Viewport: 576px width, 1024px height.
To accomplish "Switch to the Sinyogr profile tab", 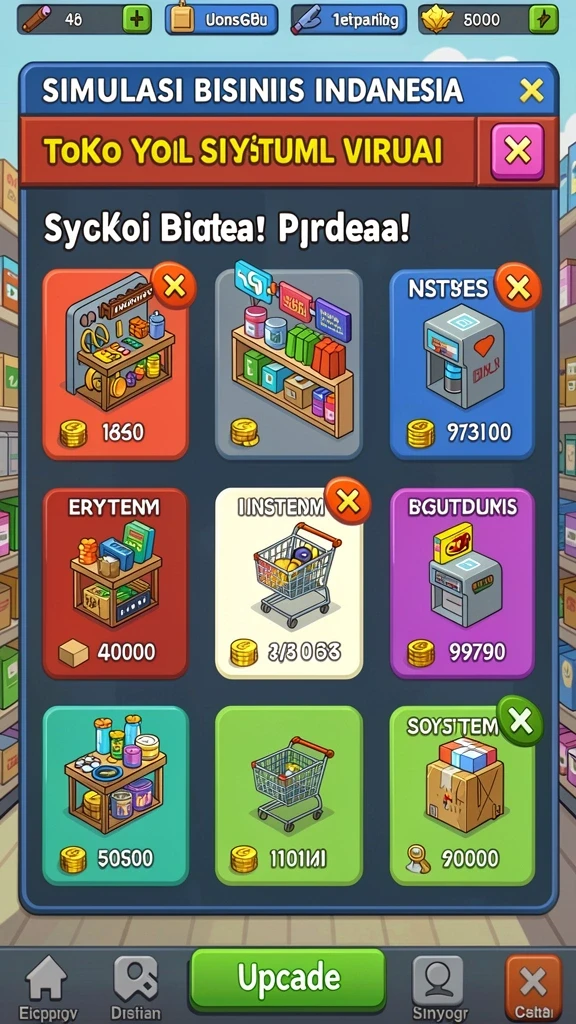I will [438, 985].
